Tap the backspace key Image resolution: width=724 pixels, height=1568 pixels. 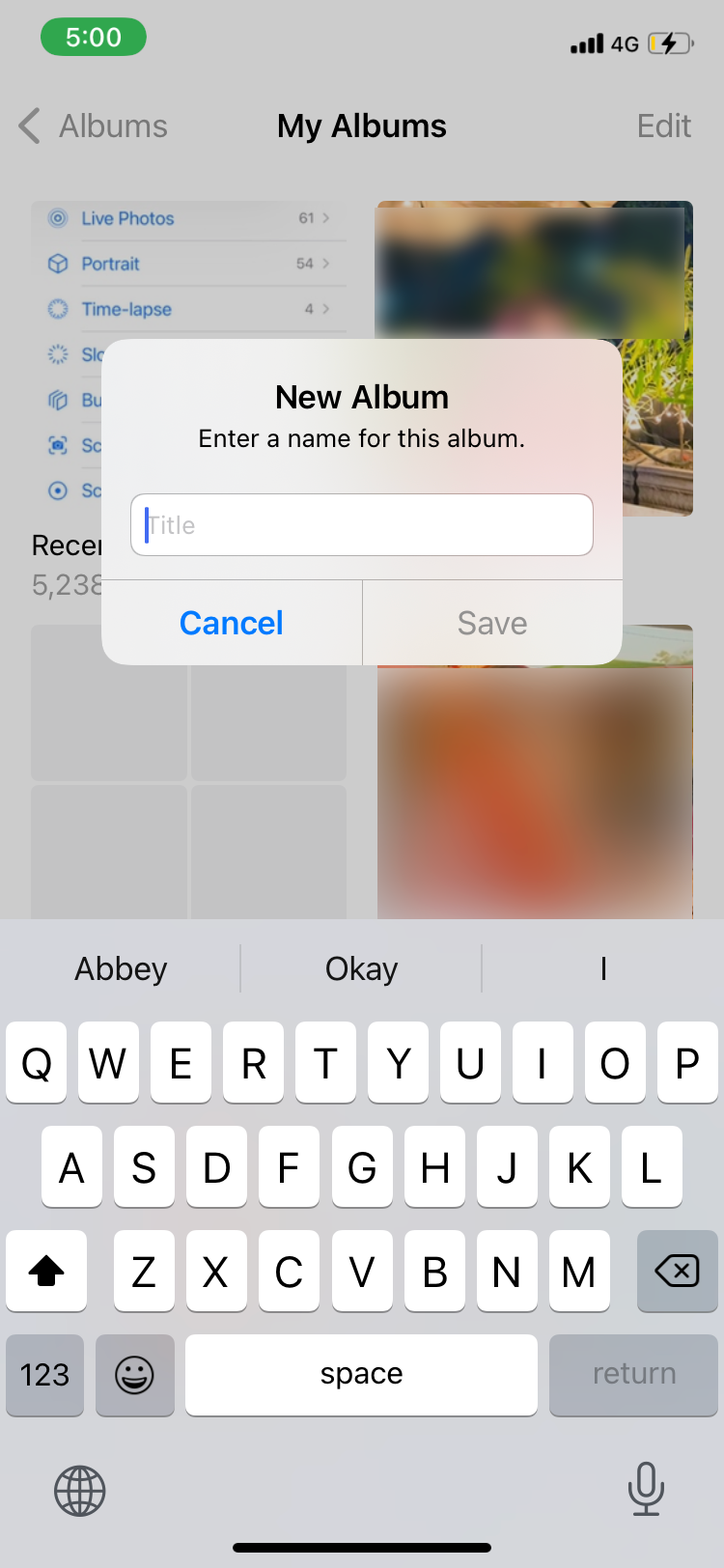(x=677, y=1271)
